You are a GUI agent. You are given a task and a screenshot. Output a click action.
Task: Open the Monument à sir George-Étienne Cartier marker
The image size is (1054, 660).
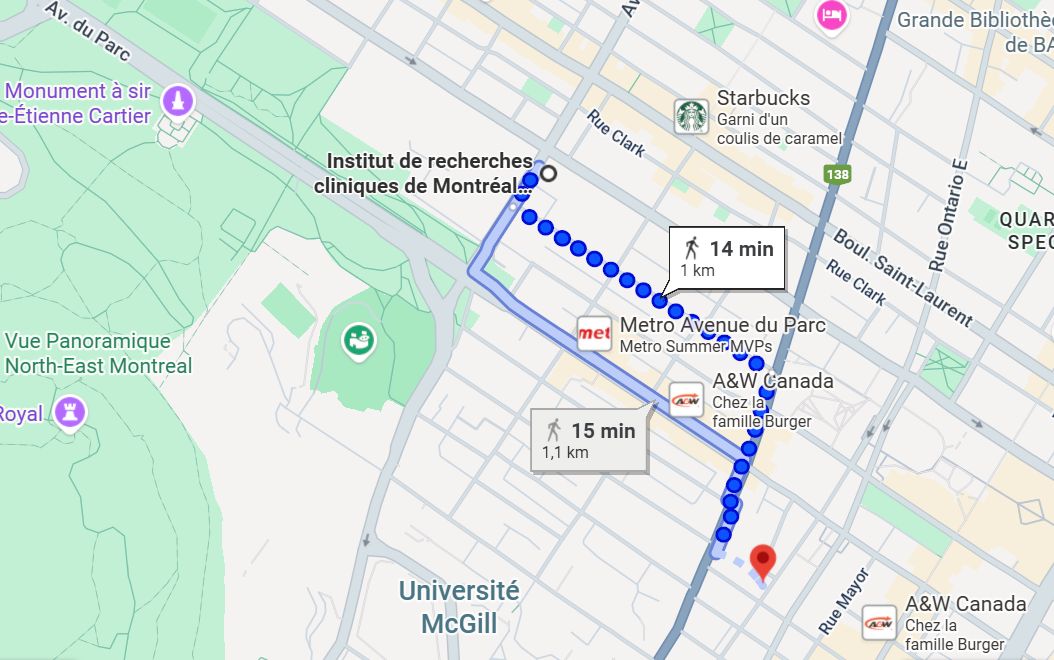pyautogui.click(x=178, y=101)
